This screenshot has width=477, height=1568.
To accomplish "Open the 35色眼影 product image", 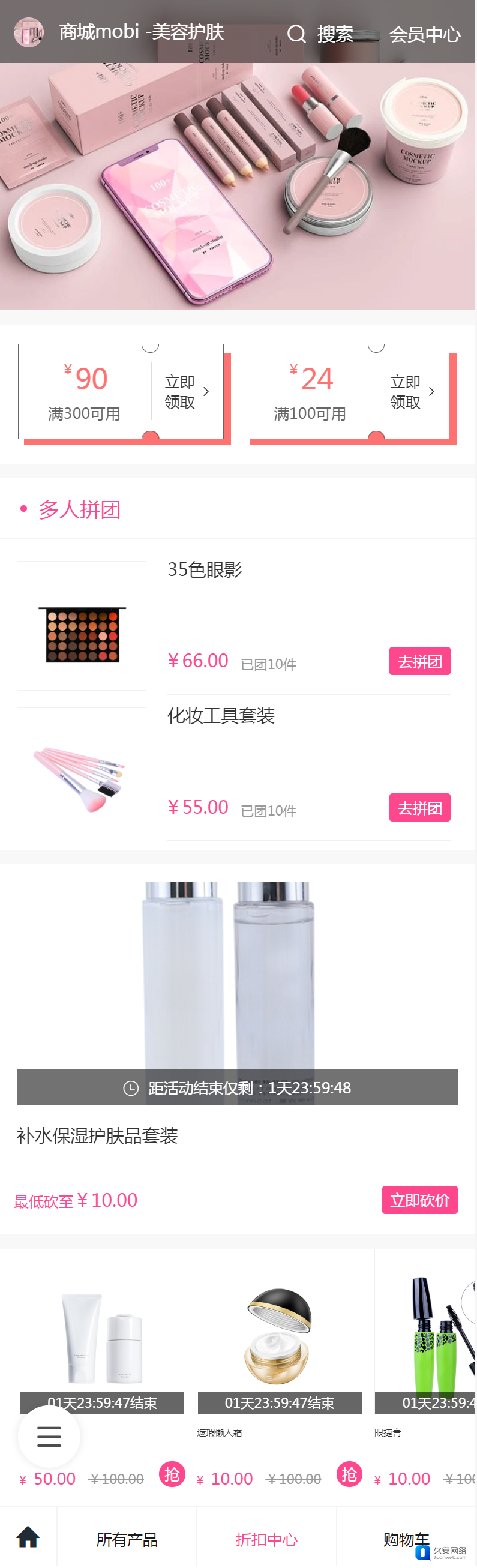I will coord(82,626).
